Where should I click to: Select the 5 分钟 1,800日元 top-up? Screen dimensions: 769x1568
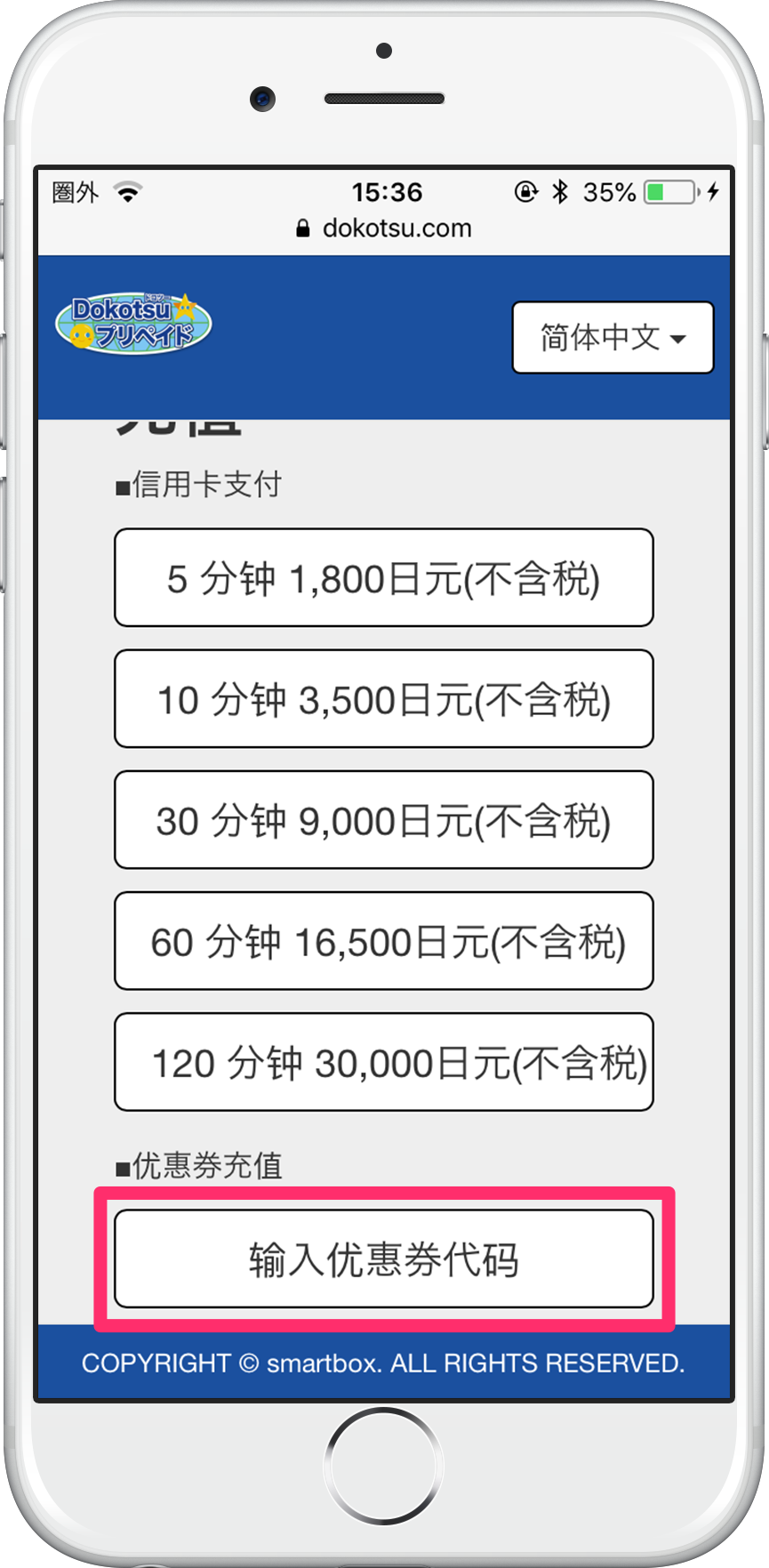(384, 578)
